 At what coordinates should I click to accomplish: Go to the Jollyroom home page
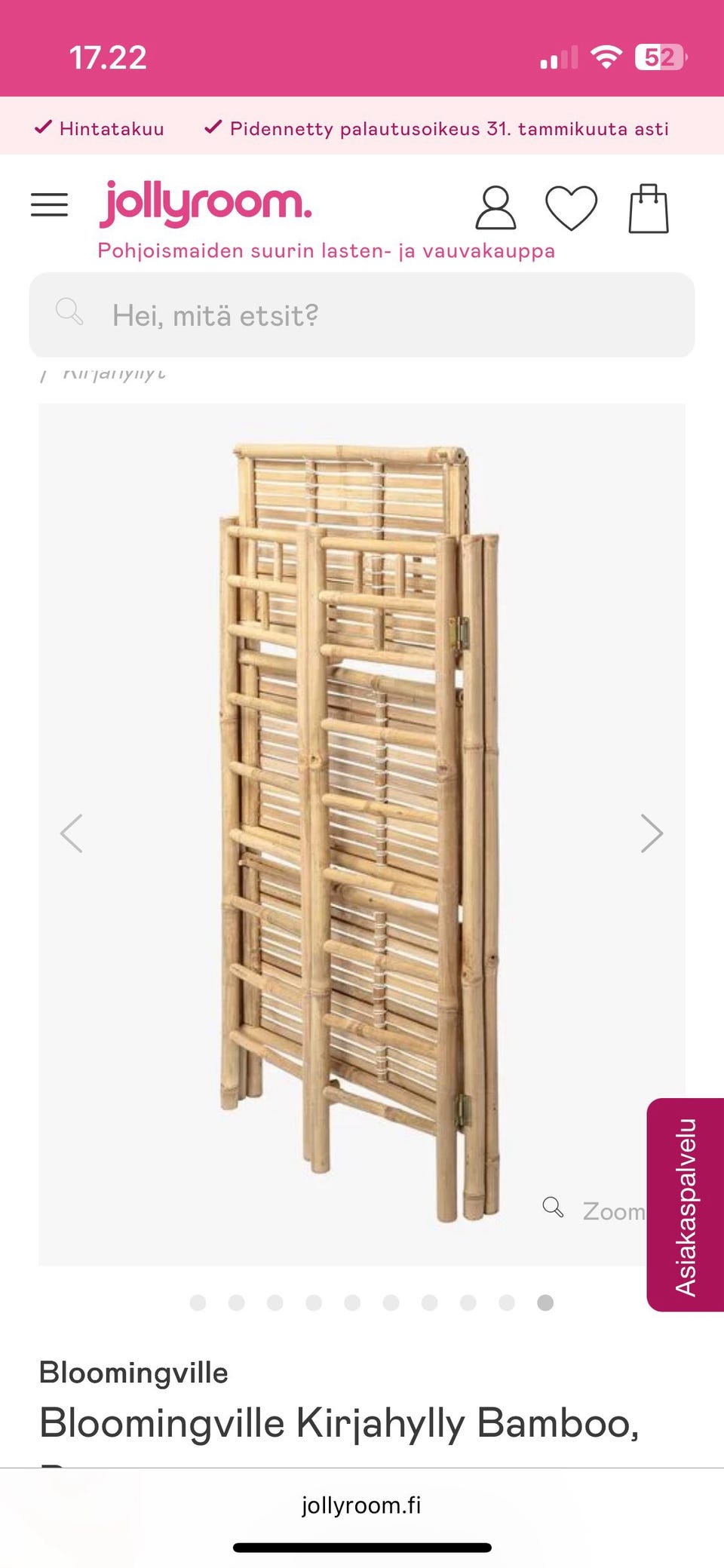(205, 203)
